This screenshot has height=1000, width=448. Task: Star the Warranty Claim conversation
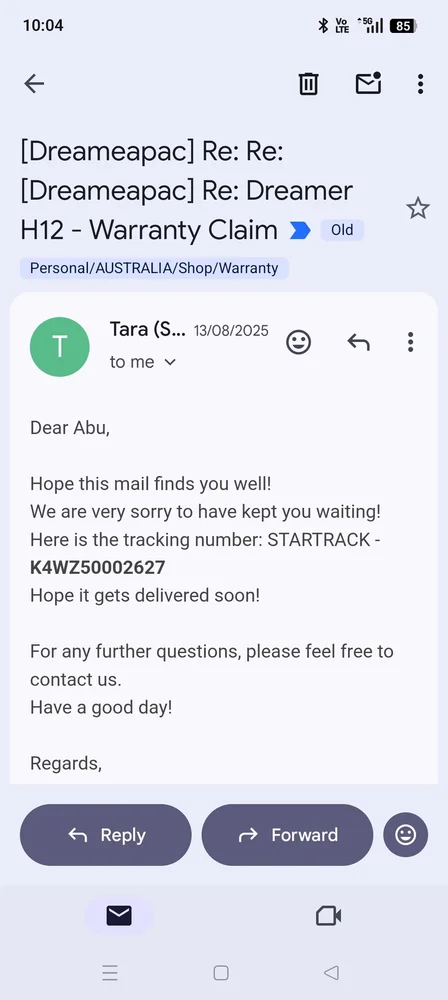[x=418, y=209]
